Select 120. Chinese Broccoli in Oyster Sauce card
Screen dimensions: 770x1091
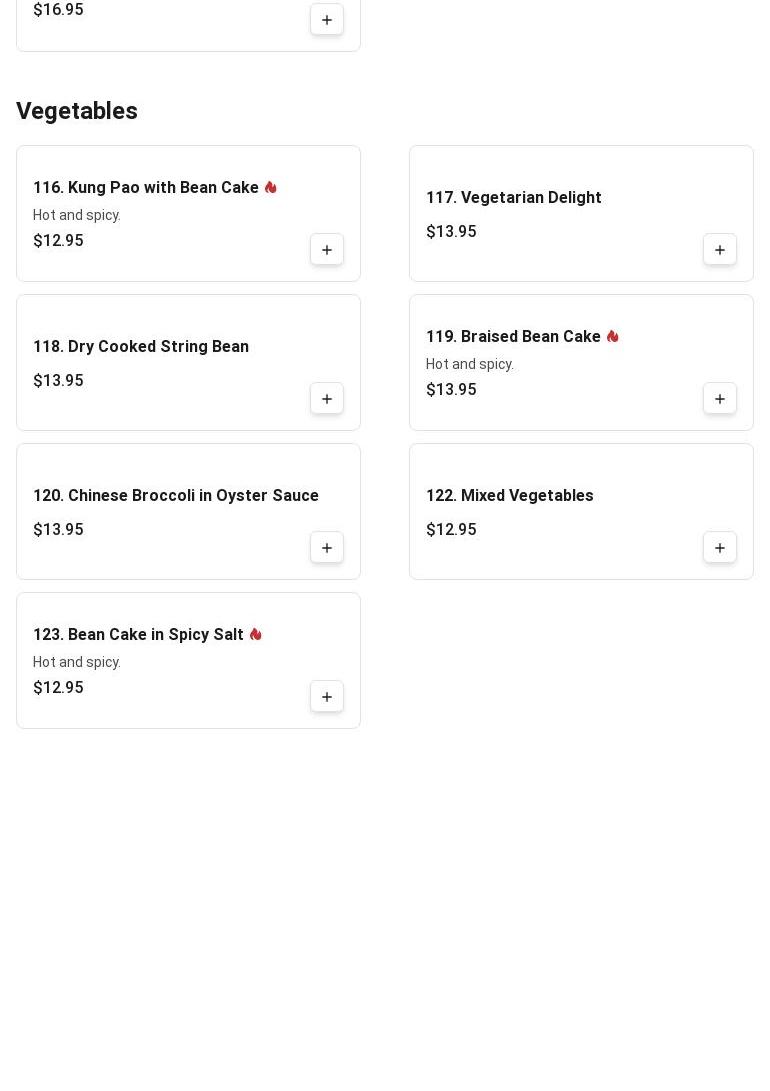point(176,496)
